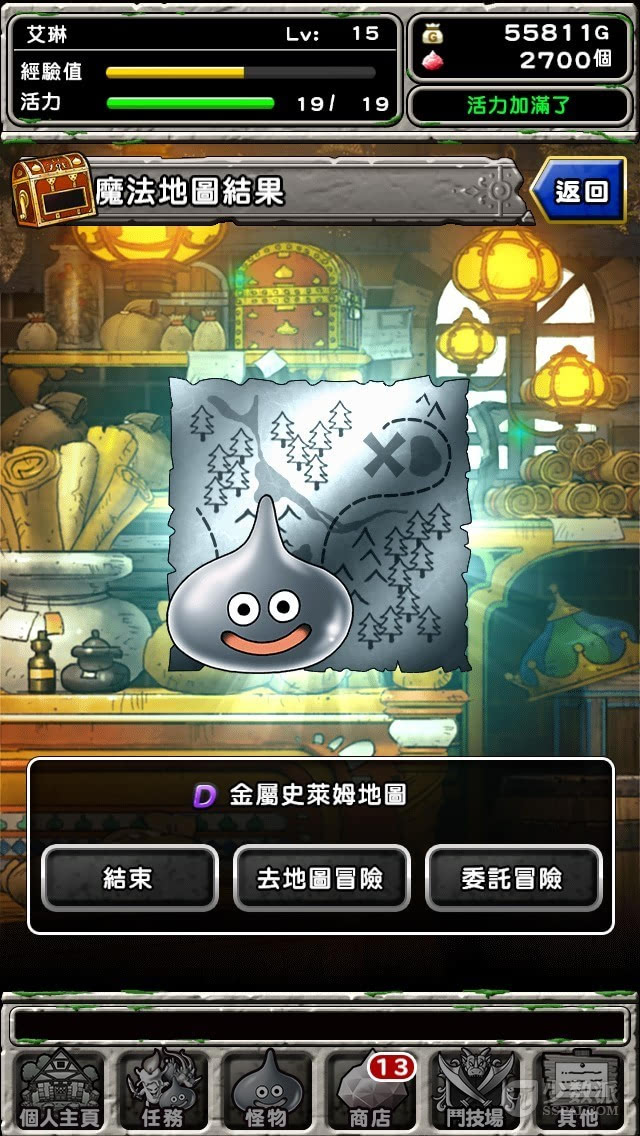640x1136 pixels.
Task: Choose 委託冒險 to delegate the adventure
Action: (513, 878)
